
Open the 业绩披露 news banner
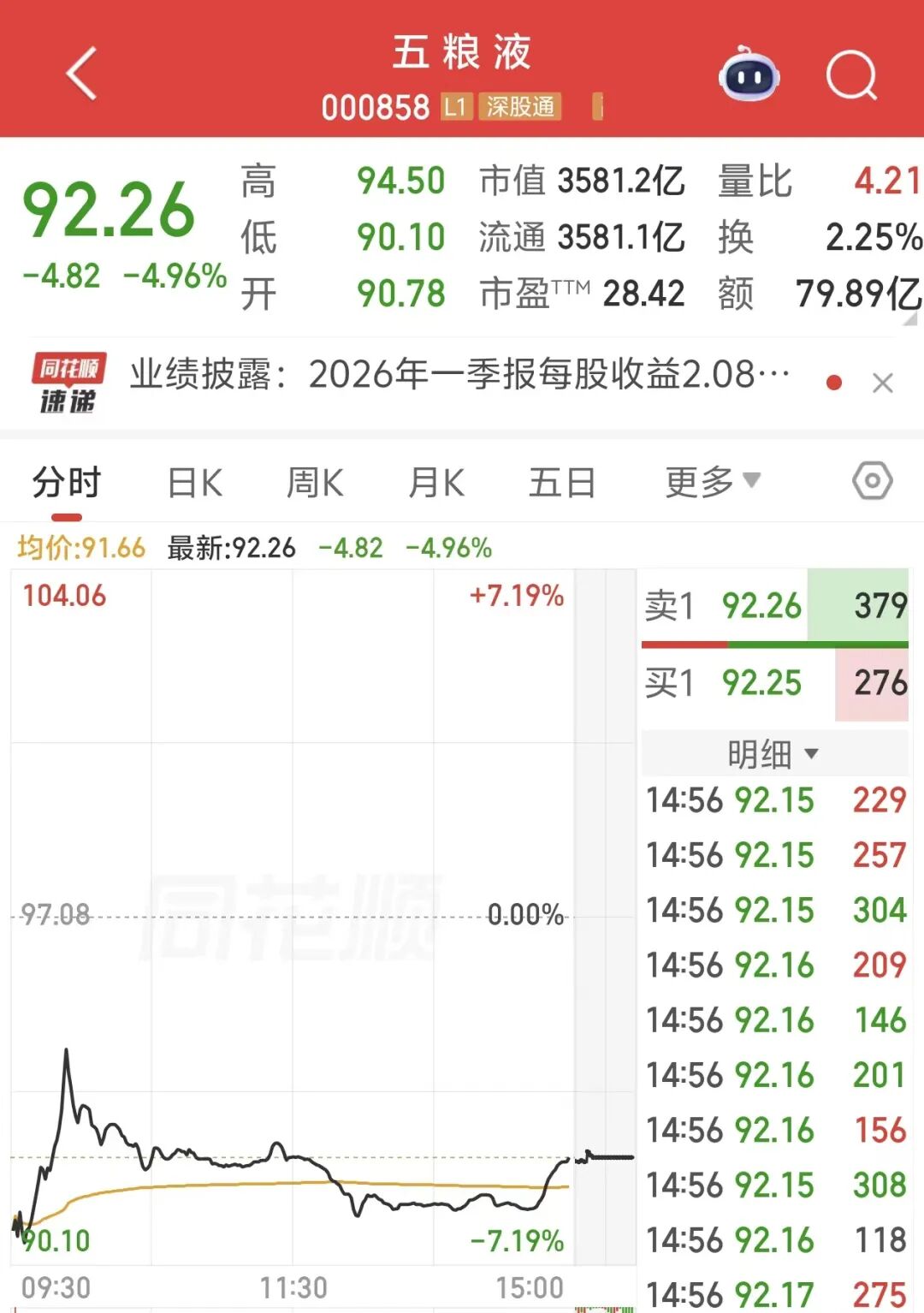459,375
